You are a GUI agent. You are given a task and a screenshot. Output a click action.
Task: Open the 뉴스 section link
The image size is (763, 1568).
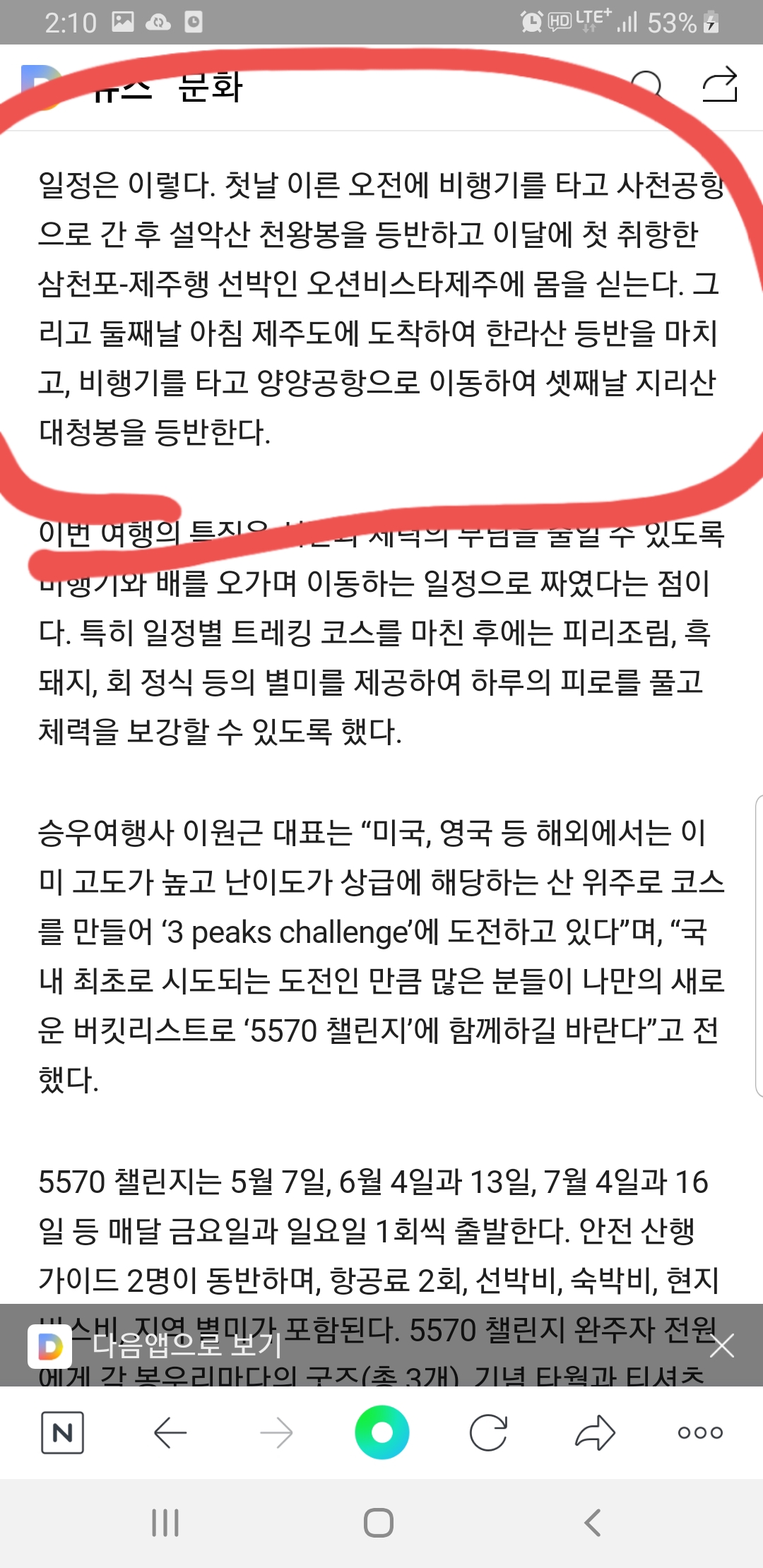pyautogui.click(x=122, y=88)
